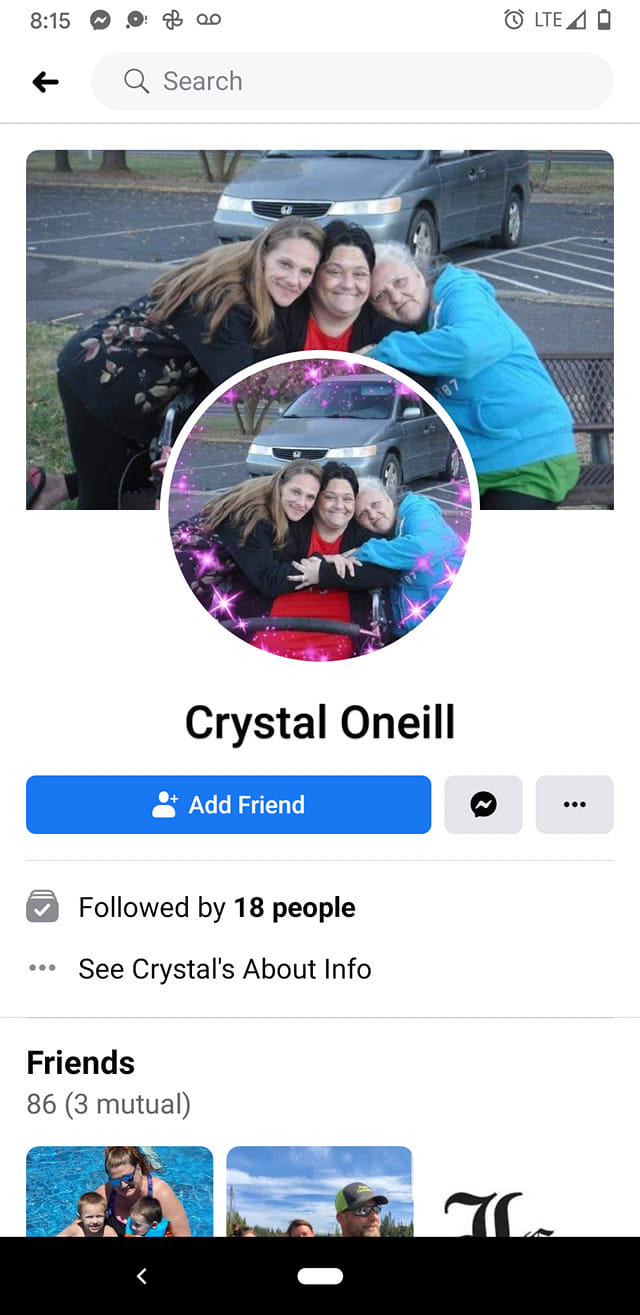See Crystal's About Info
The height and width of the screenshot is (1315, 640).
[225, 969]
